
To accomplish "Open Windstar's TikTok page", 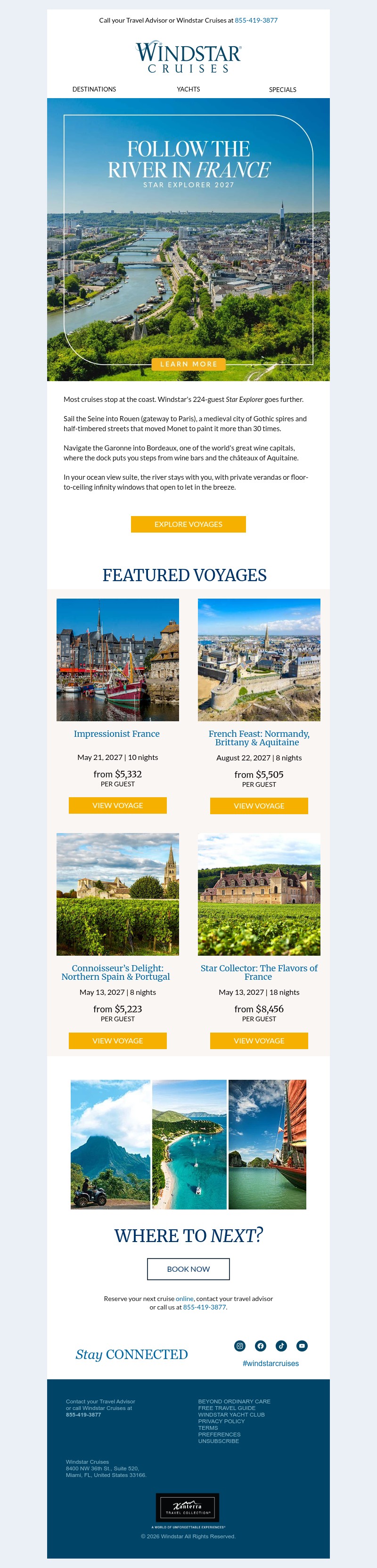I will pyautogui.click(x=281, y=1346).
